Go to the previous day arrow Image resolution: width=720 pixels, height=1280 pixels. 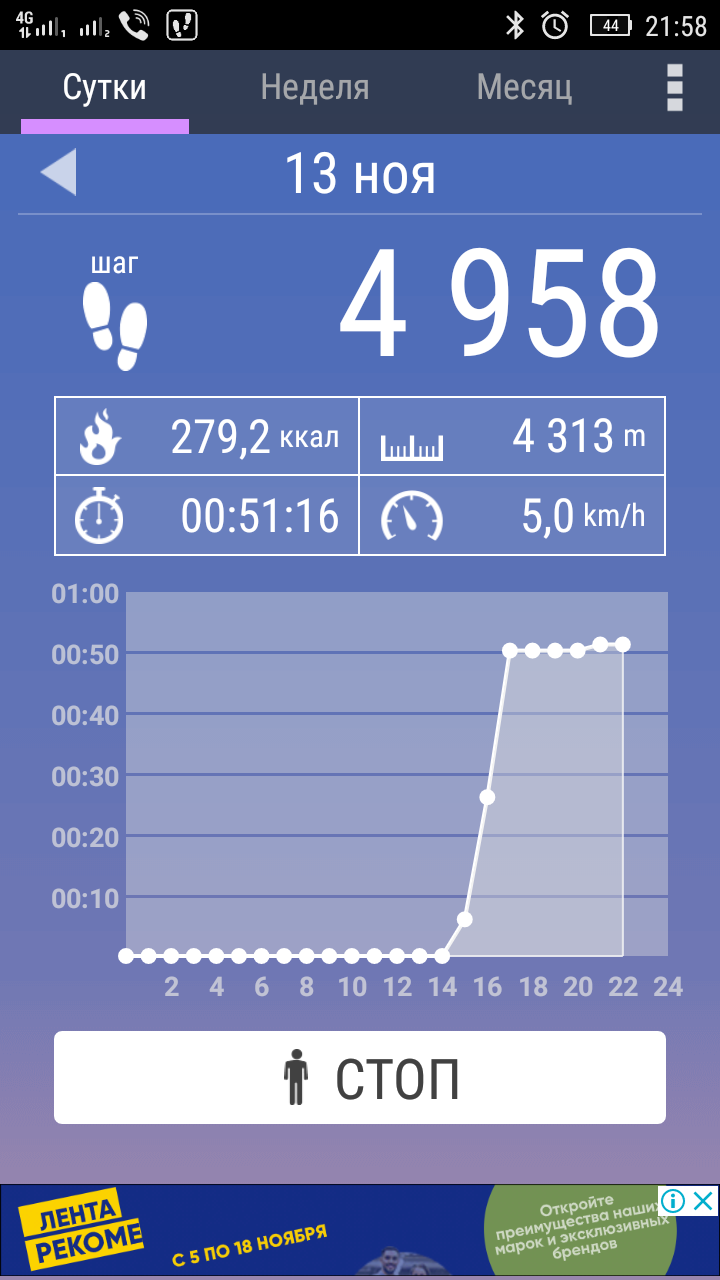[x=58, y=172]
